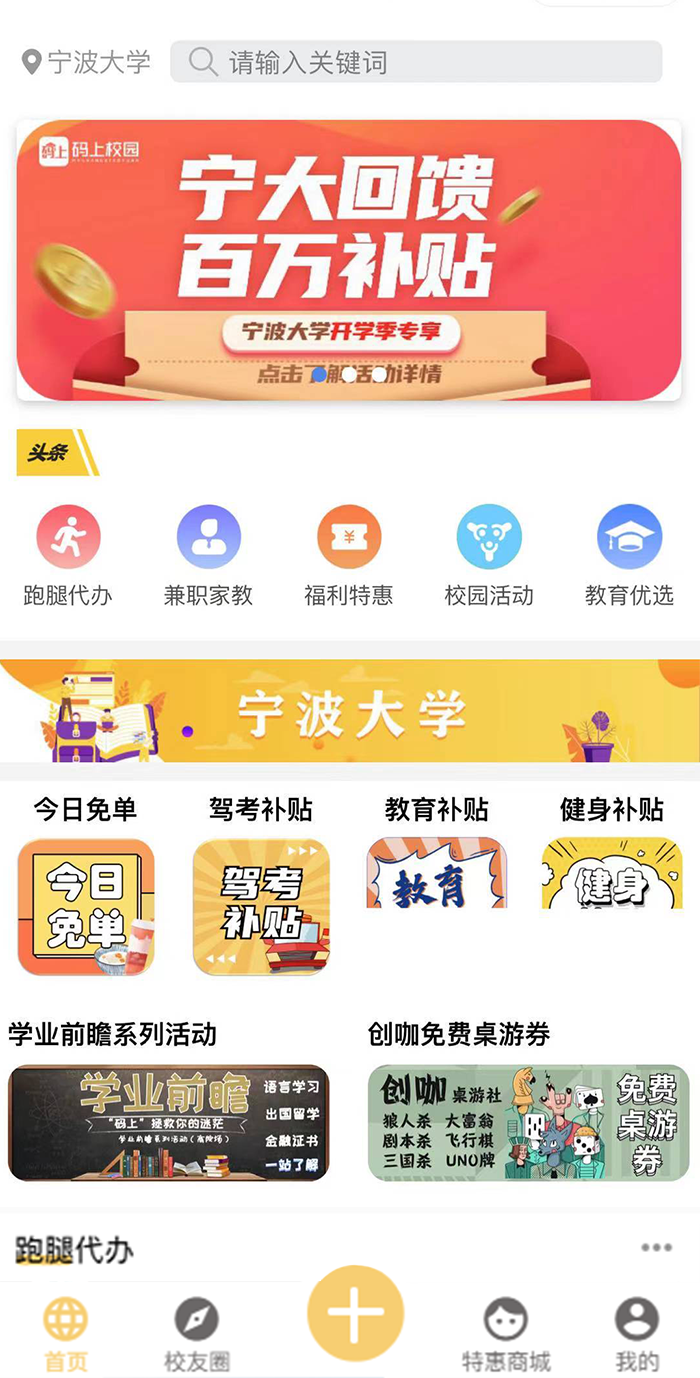Open the 宁大回馈百万补贴 banner
The height and width of the screenshot is (1378, 700).
click(349, 260)
